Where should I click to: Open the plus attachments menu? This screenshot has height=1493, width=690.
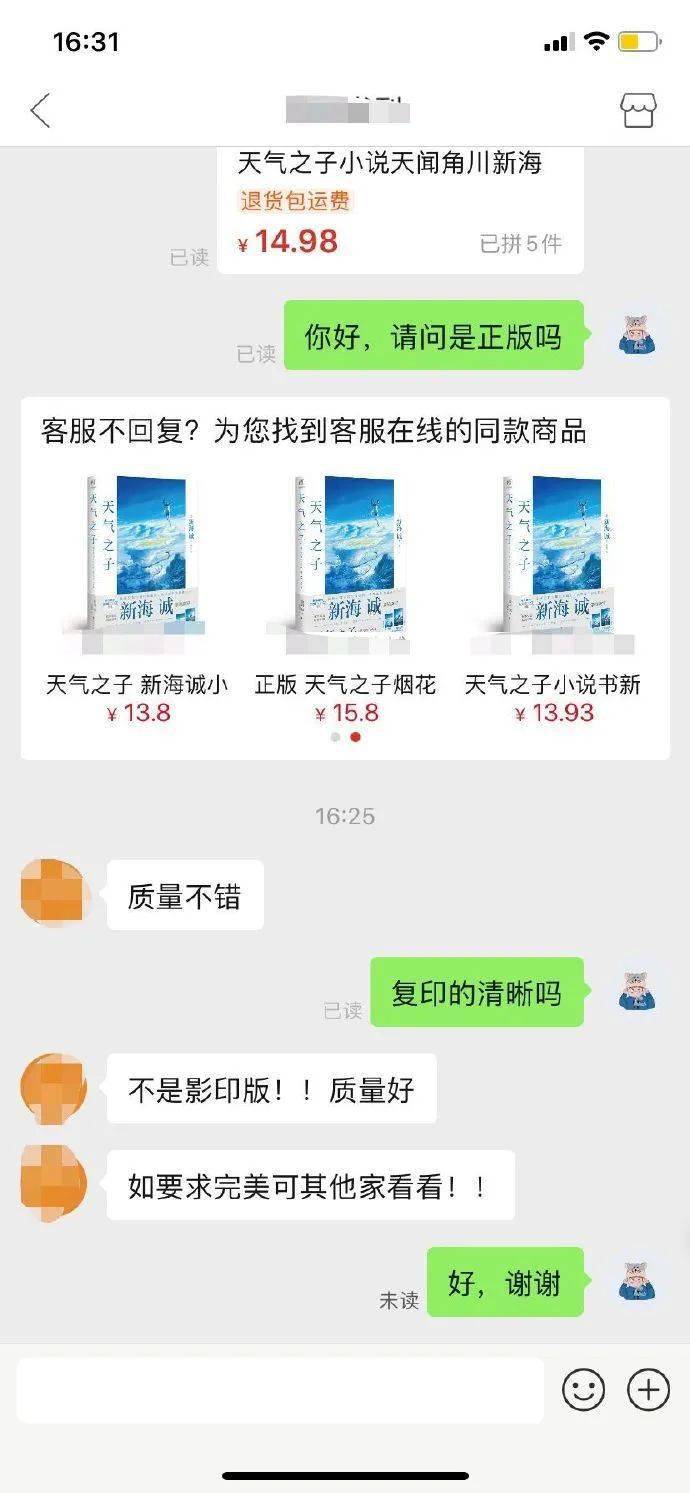(x=648, y=1390)
